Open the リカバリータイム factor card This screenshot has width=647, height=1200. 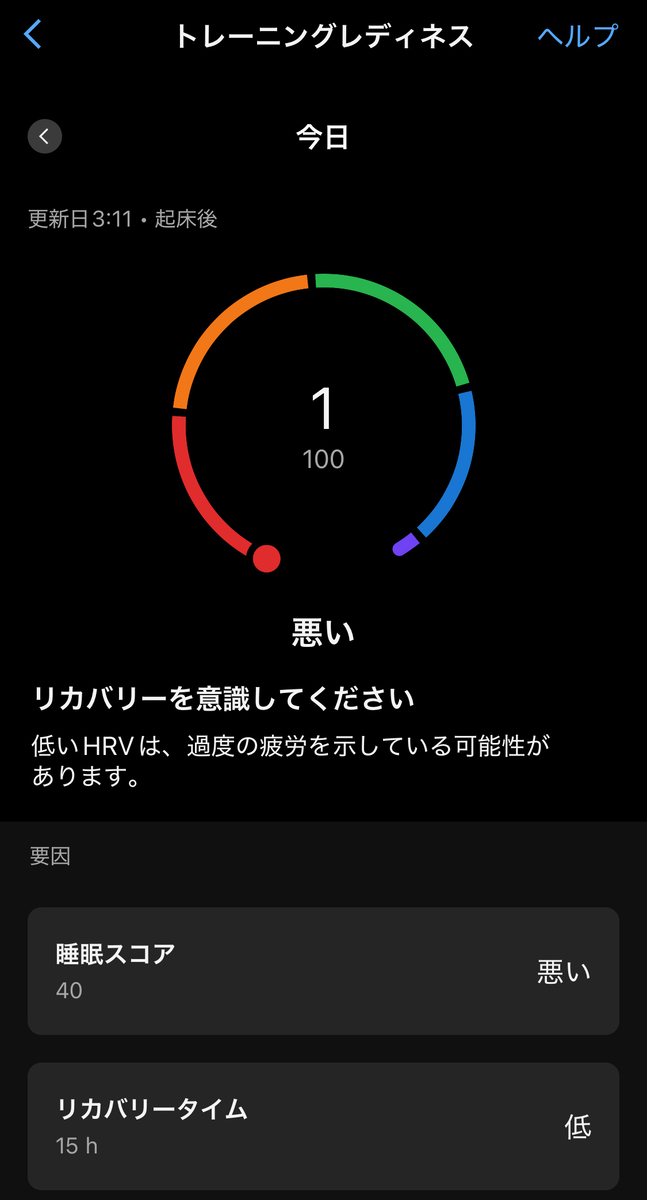tap(323, 1126)
